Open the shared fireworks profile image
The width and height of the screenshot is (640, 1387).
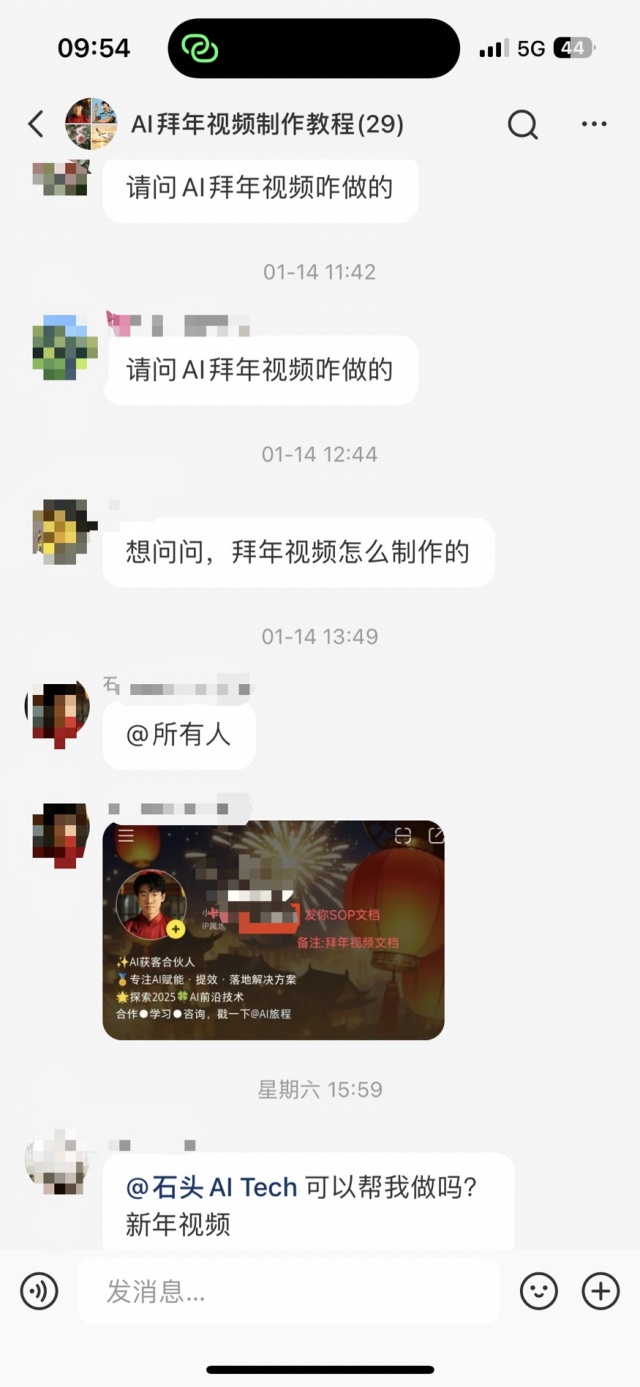tap(273, 930)
